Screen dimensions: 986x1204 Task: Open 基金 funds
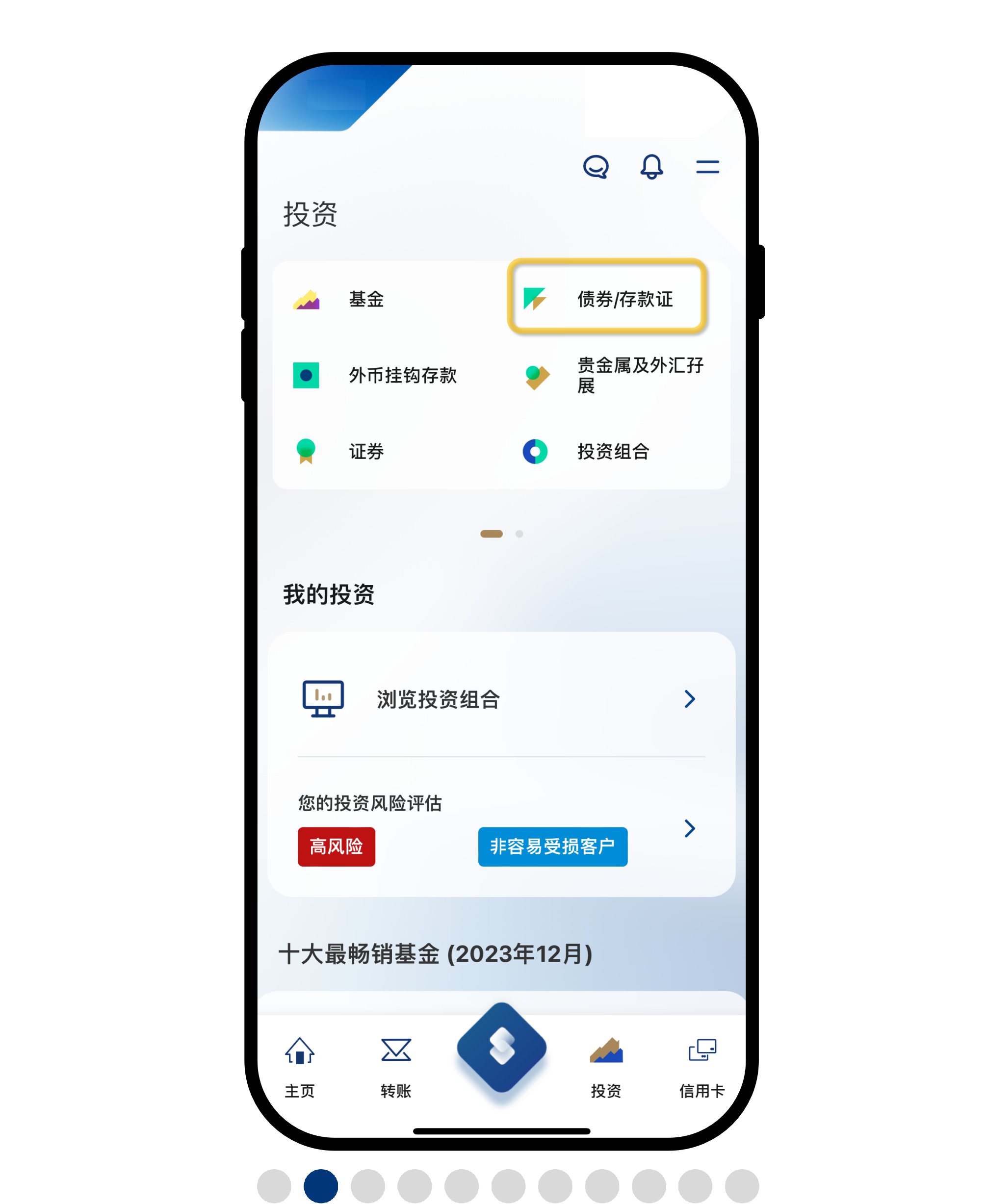click(366, 299)
